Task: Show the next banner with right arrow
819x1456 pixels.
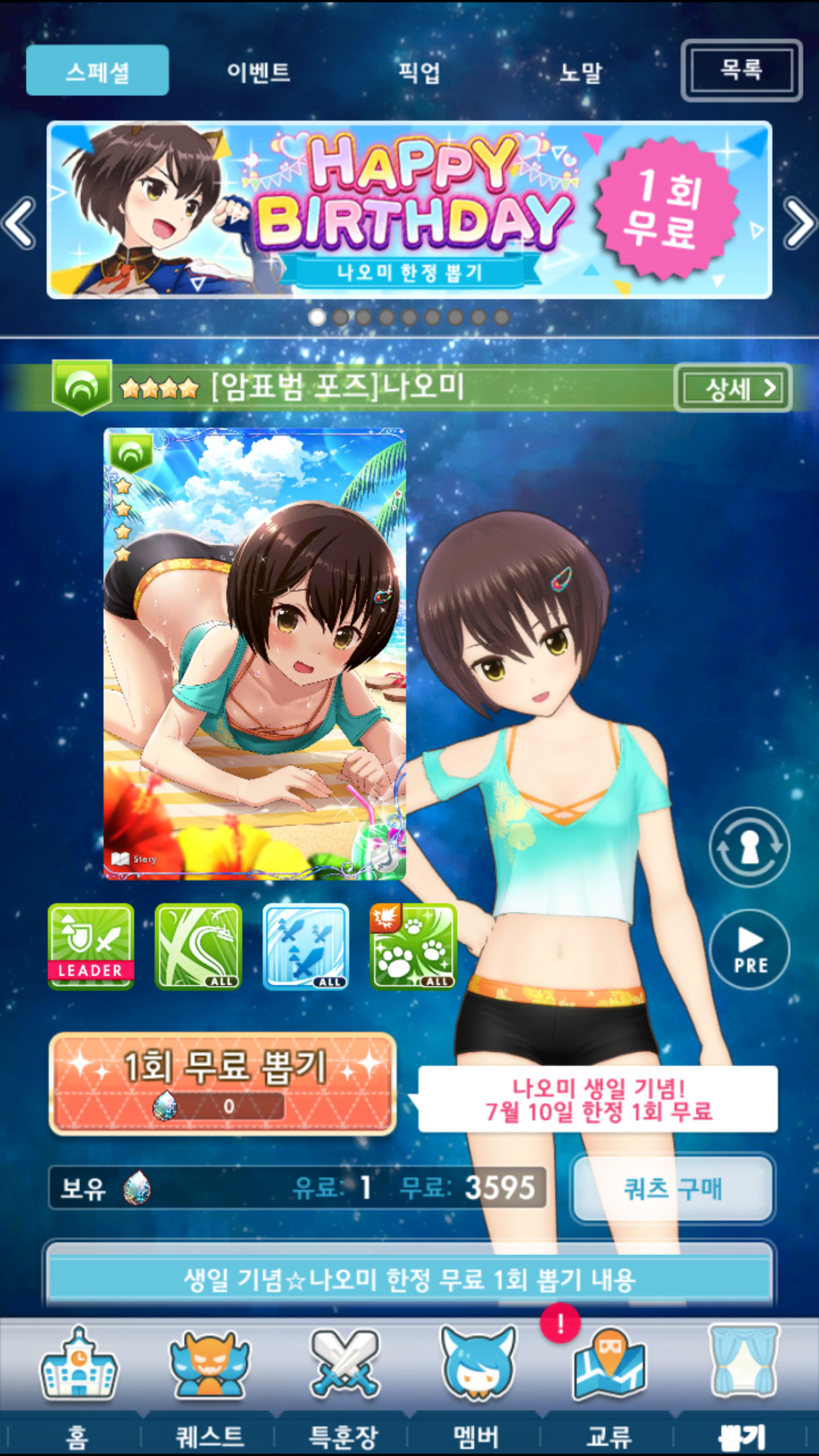Action: [799, 223]
